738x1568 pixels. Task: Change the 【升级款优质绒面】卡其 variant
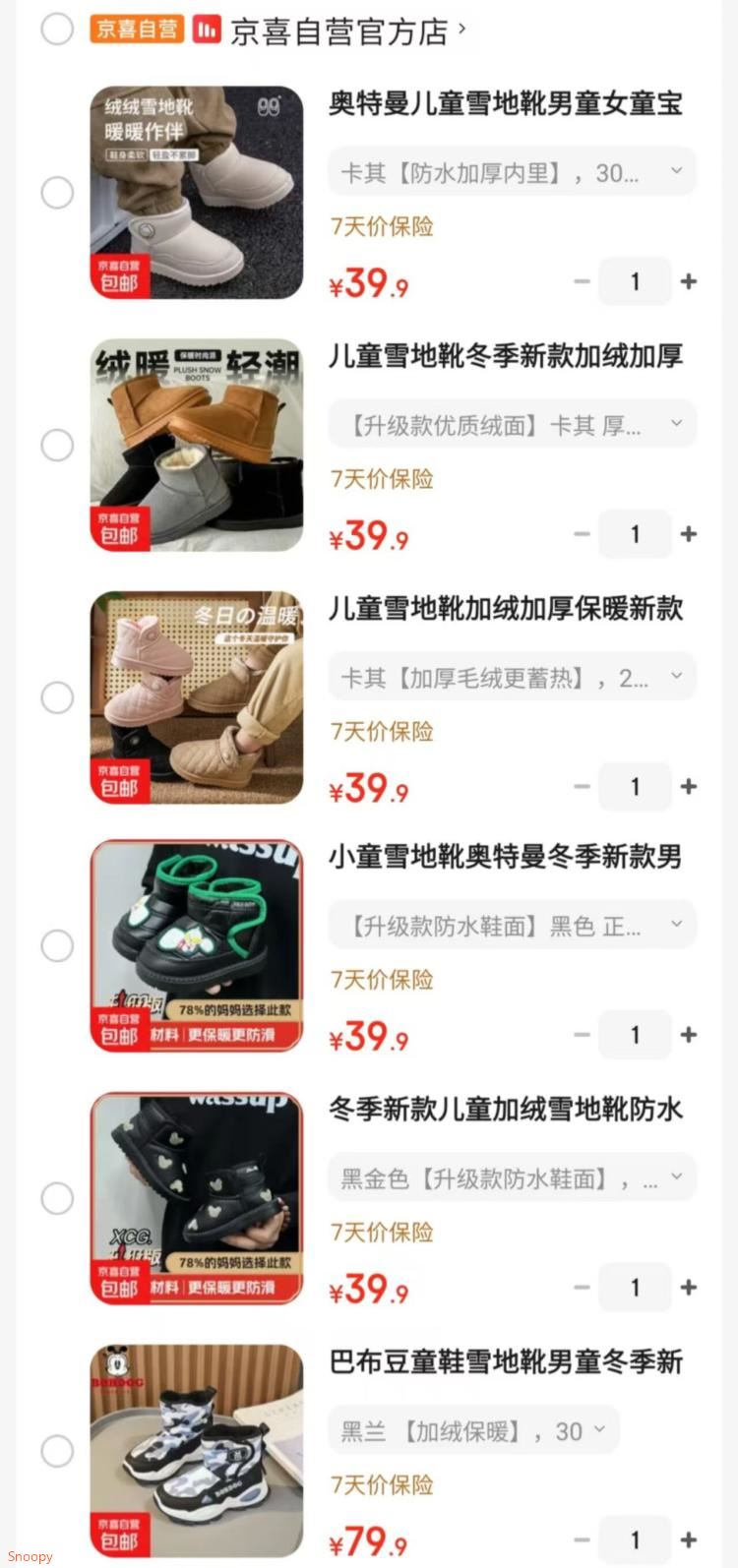pyautogui.click(x=512, y=425)
